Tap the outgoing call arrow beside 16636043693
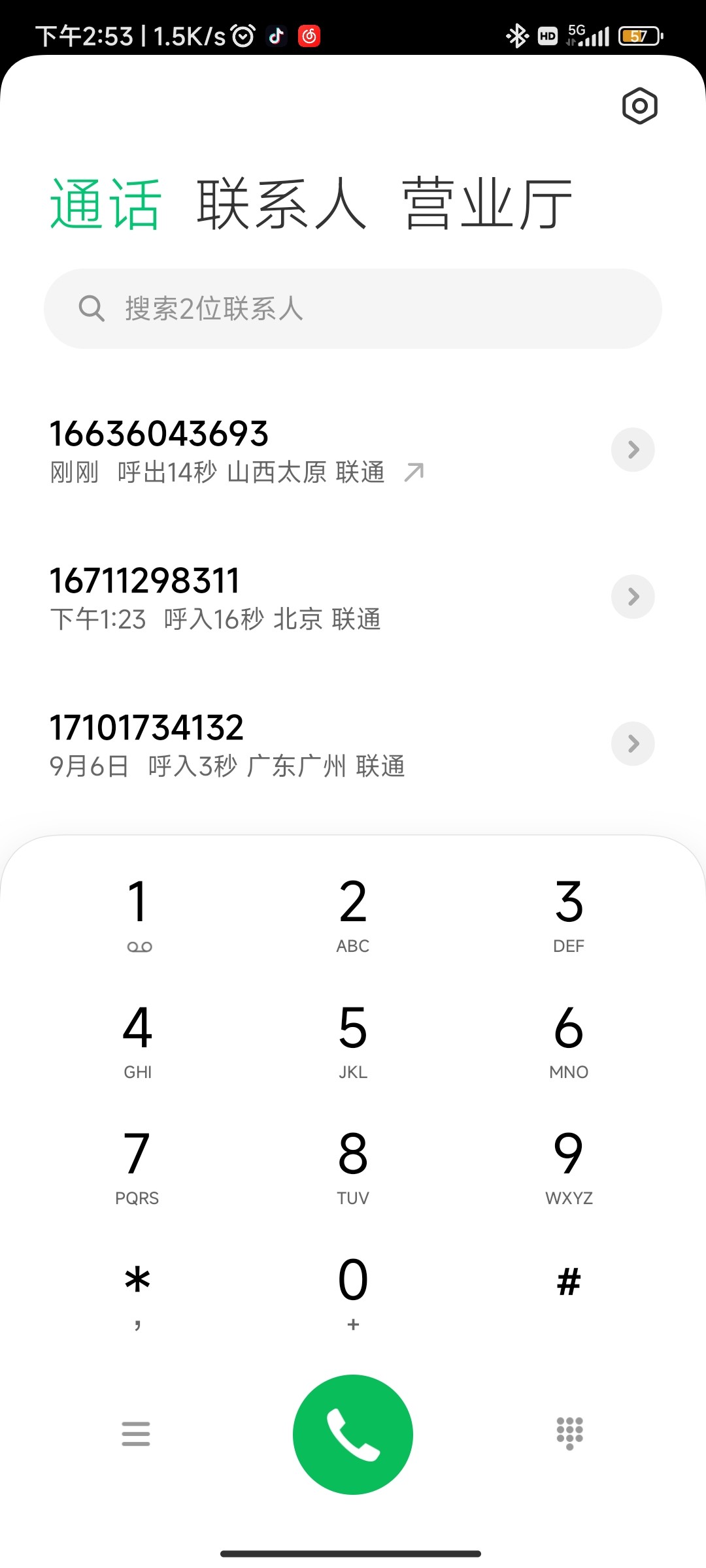The height and width of the screenshot is (1568, 706). (414, 471)
